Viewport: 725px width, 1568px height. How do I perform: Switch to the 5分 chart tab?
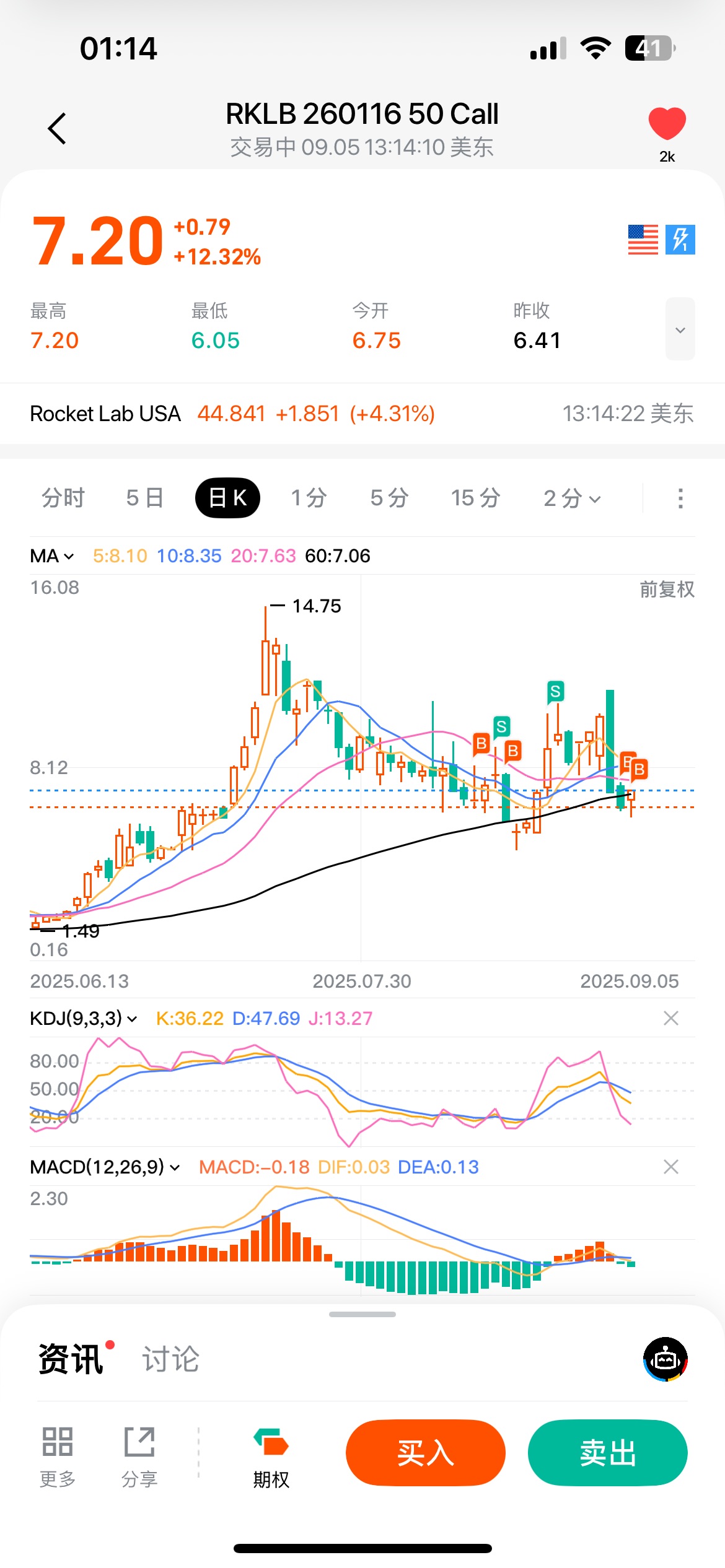pyautogui.click(x=389, y=498)
